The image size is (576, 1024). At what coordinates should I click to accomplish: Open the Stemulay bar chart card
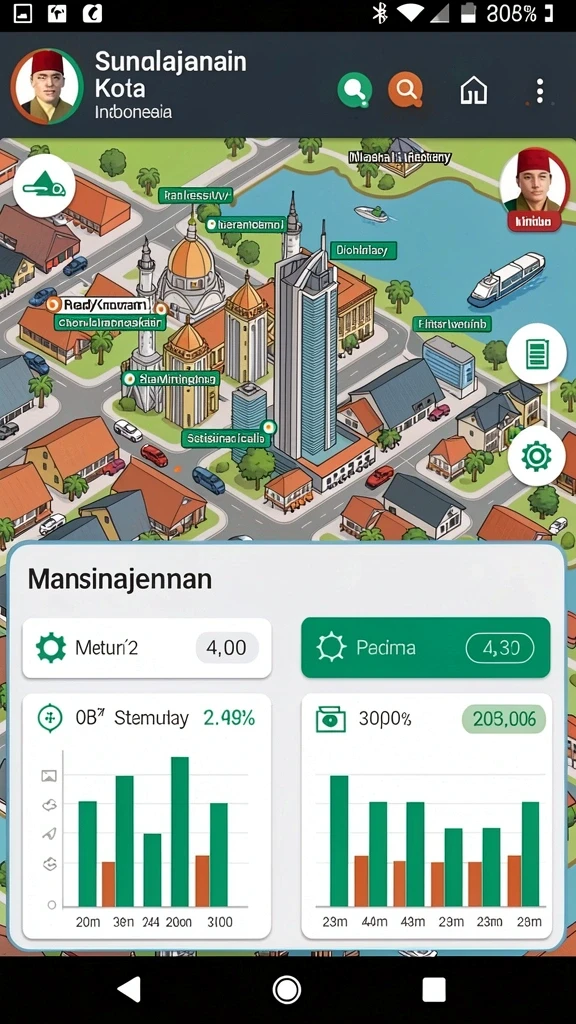click(147, 816)
